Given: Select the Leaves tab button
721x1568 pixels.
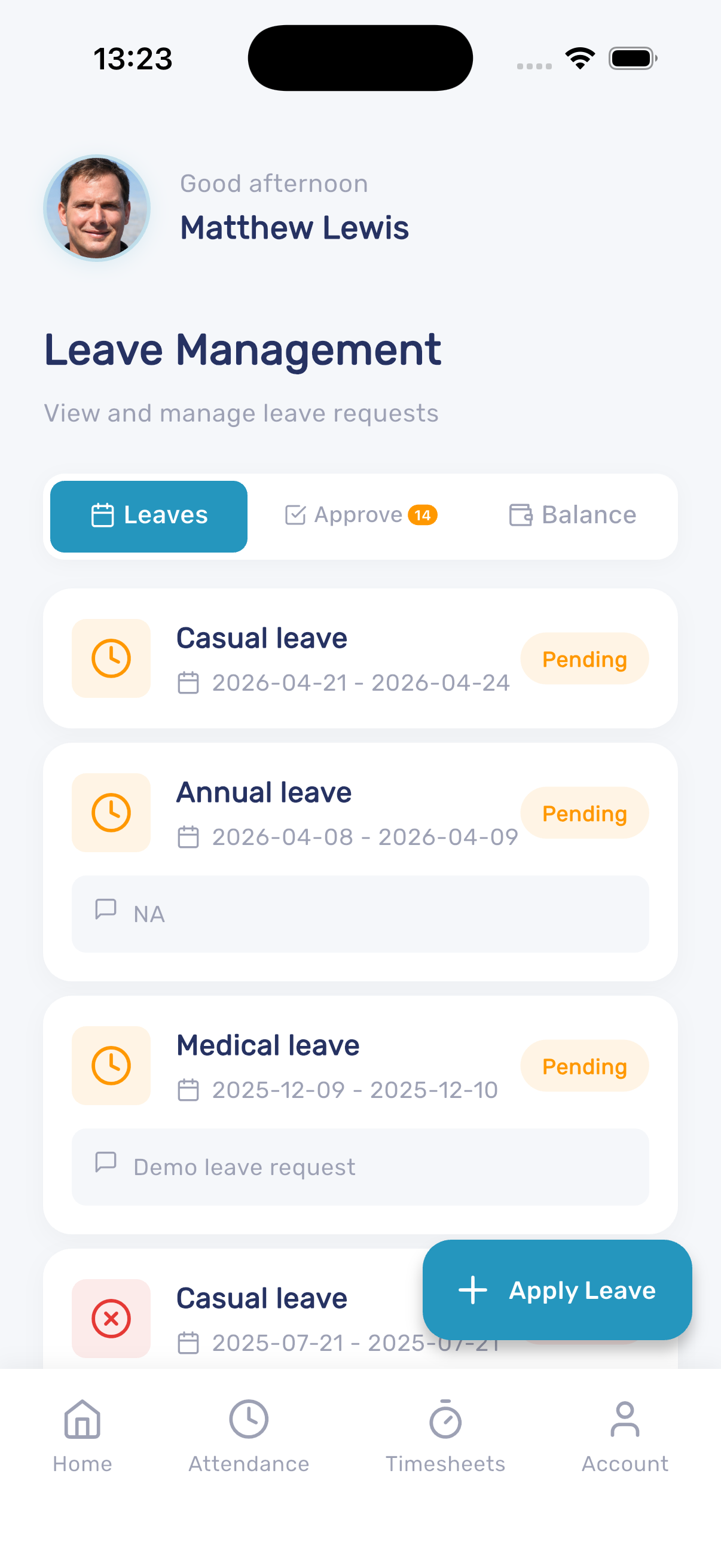Looking at the screenshot, I should [x=148, y=515].
